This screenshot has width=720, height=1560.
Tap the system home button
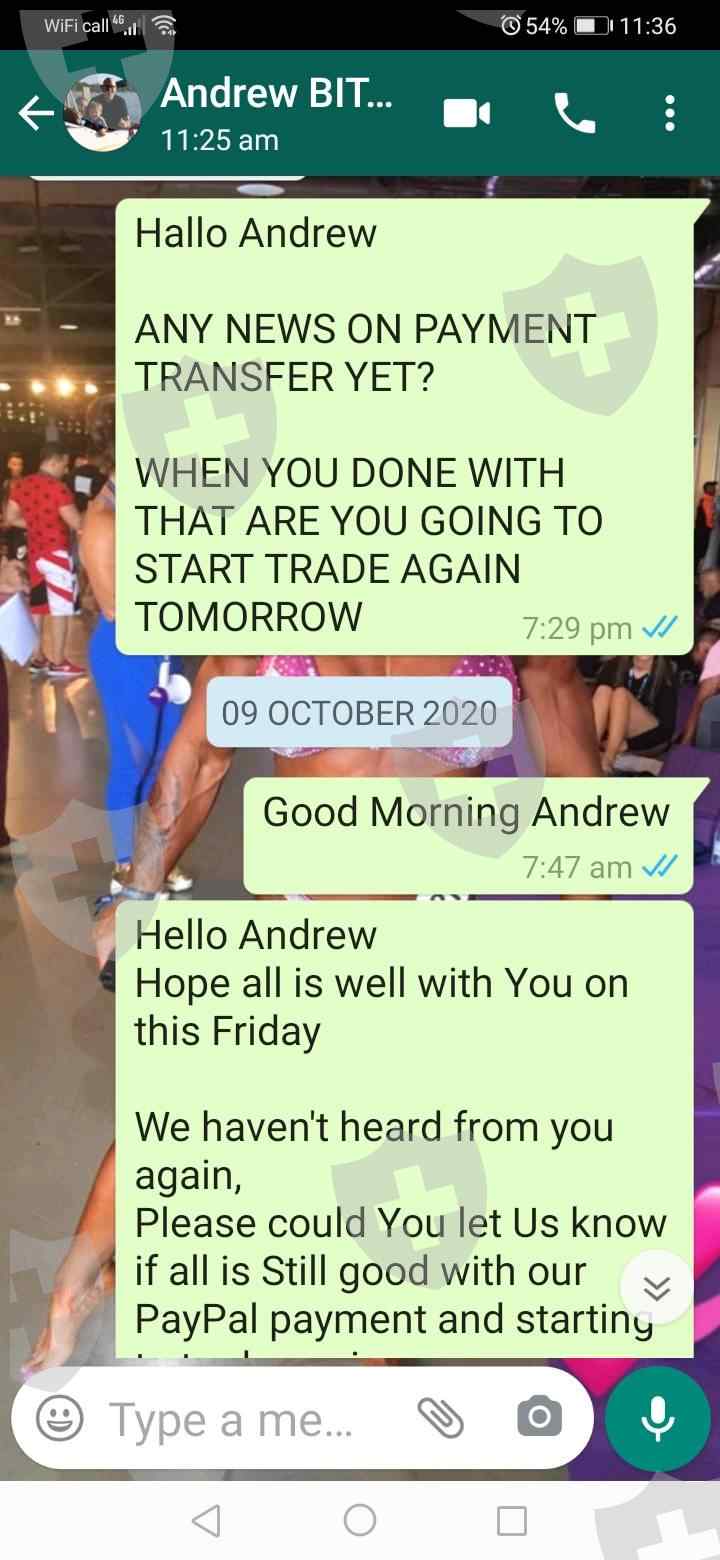[x=360, y=1521]
